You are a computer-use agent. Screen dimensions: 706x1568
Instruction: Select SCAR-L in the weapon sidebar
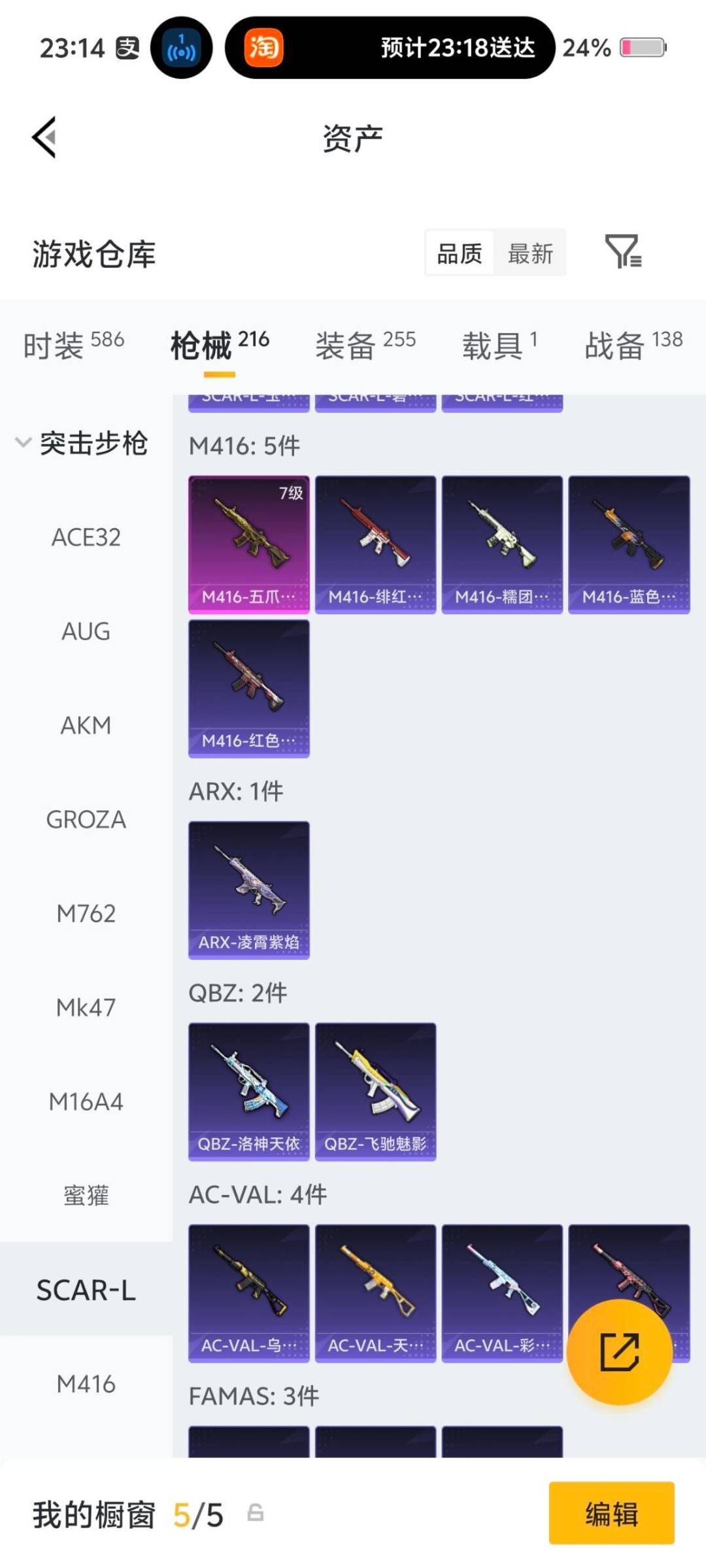pos(87,1288)
